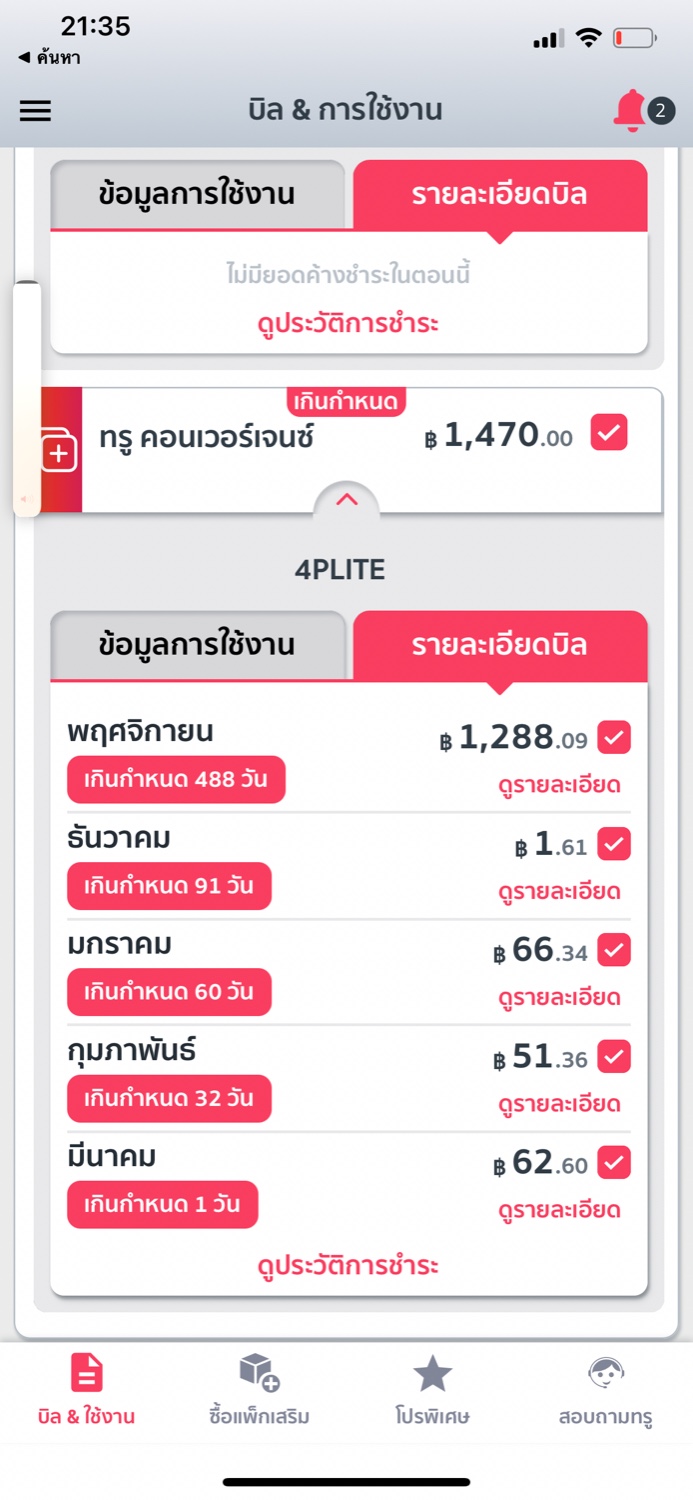Uncheck the ธันวาคม bill checkbox
Image resolution: width=693 pixels, height=1500 pixels.
click(614, 845)
